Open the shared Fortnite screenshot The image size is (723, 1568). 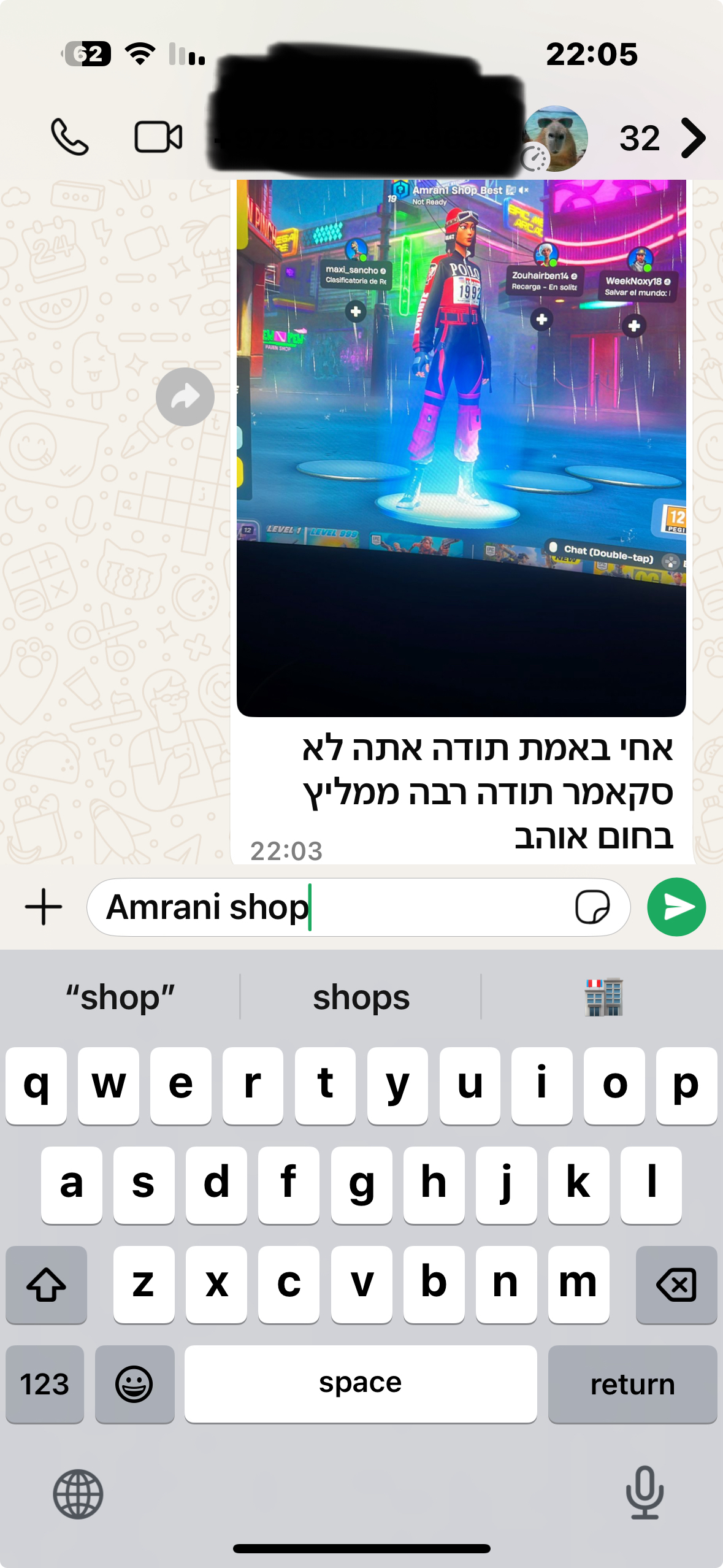461,448
